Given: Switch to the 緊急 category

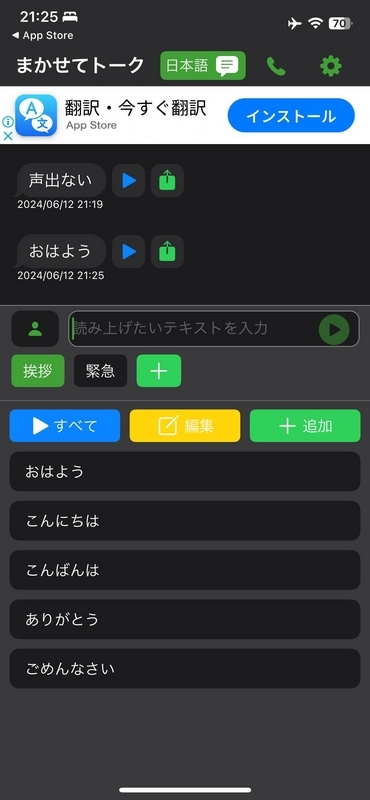Looking at the screenshot, I should 101,371.
